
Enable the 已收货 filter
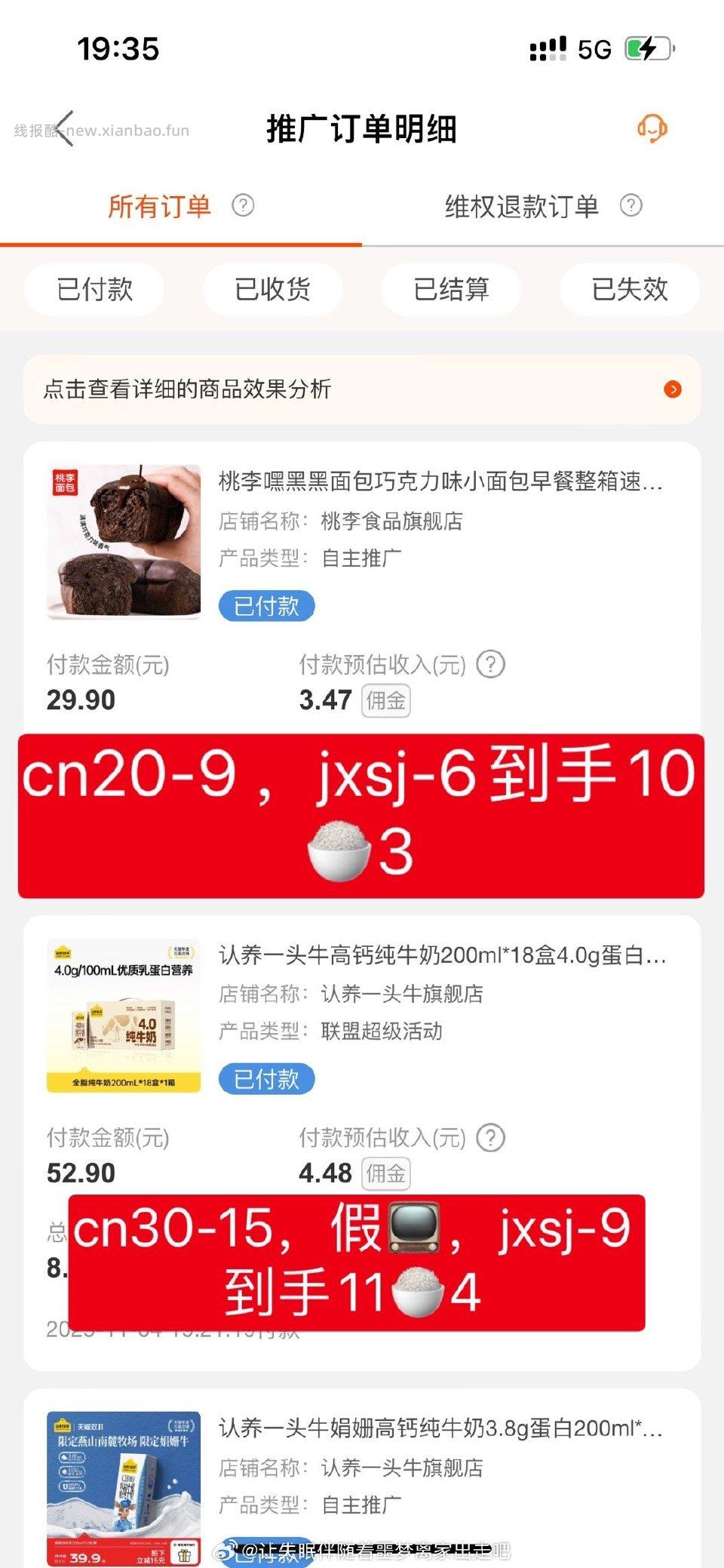[272, 290]
